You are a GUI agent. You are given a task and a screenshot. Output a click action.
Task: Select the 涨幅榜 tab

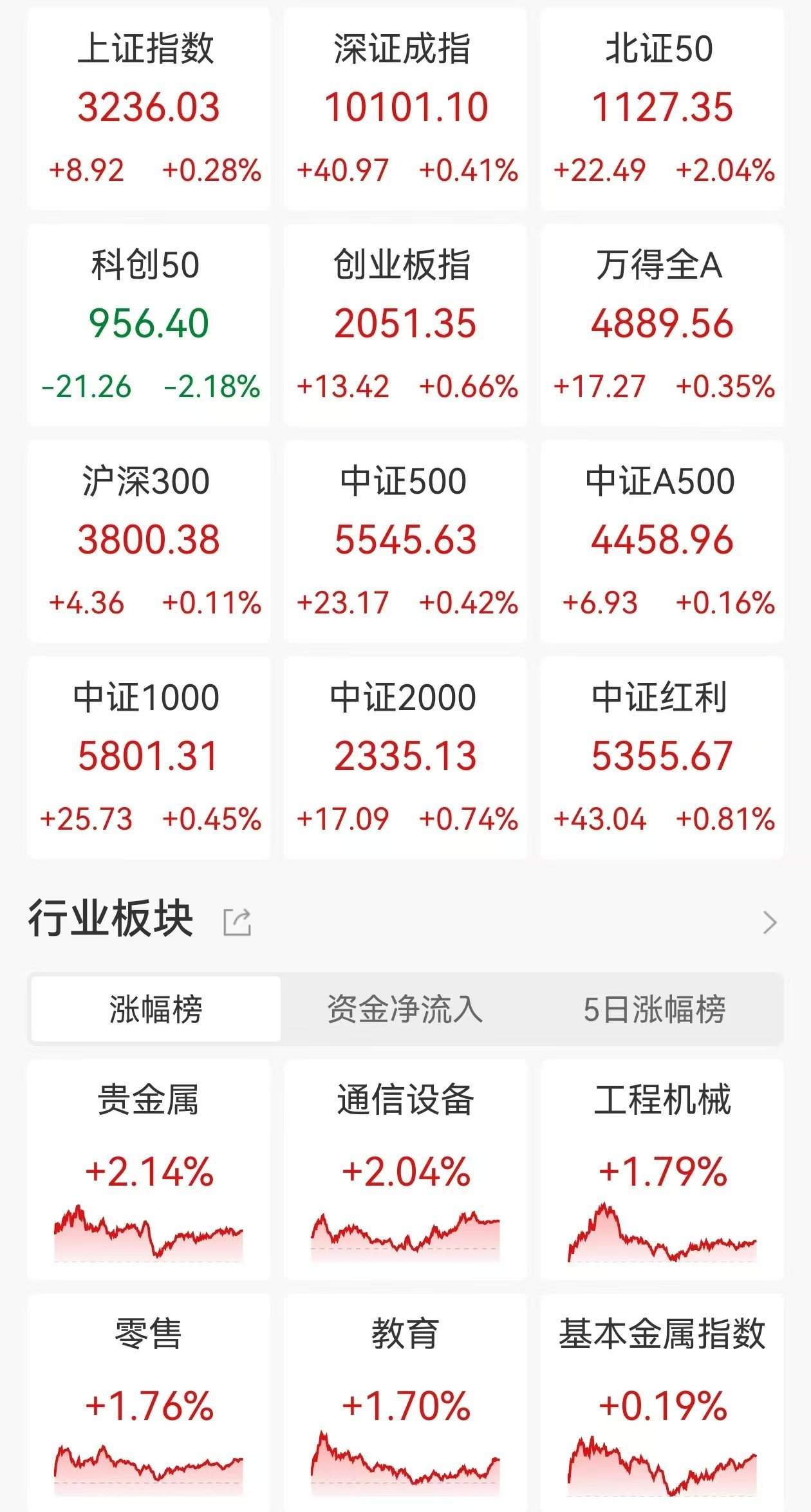pos(156,1009)
